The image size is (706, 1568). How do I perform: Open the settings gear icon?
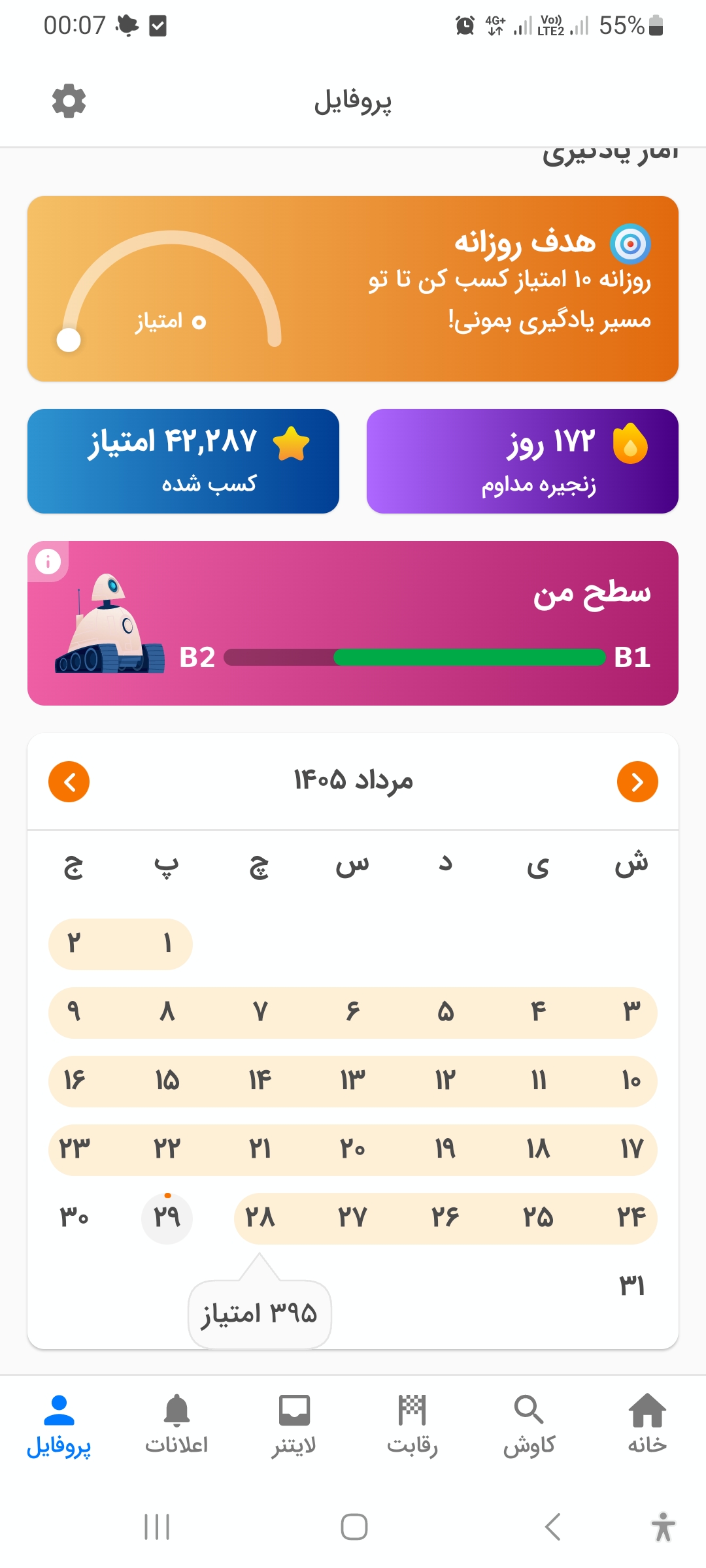coord(69,101)
